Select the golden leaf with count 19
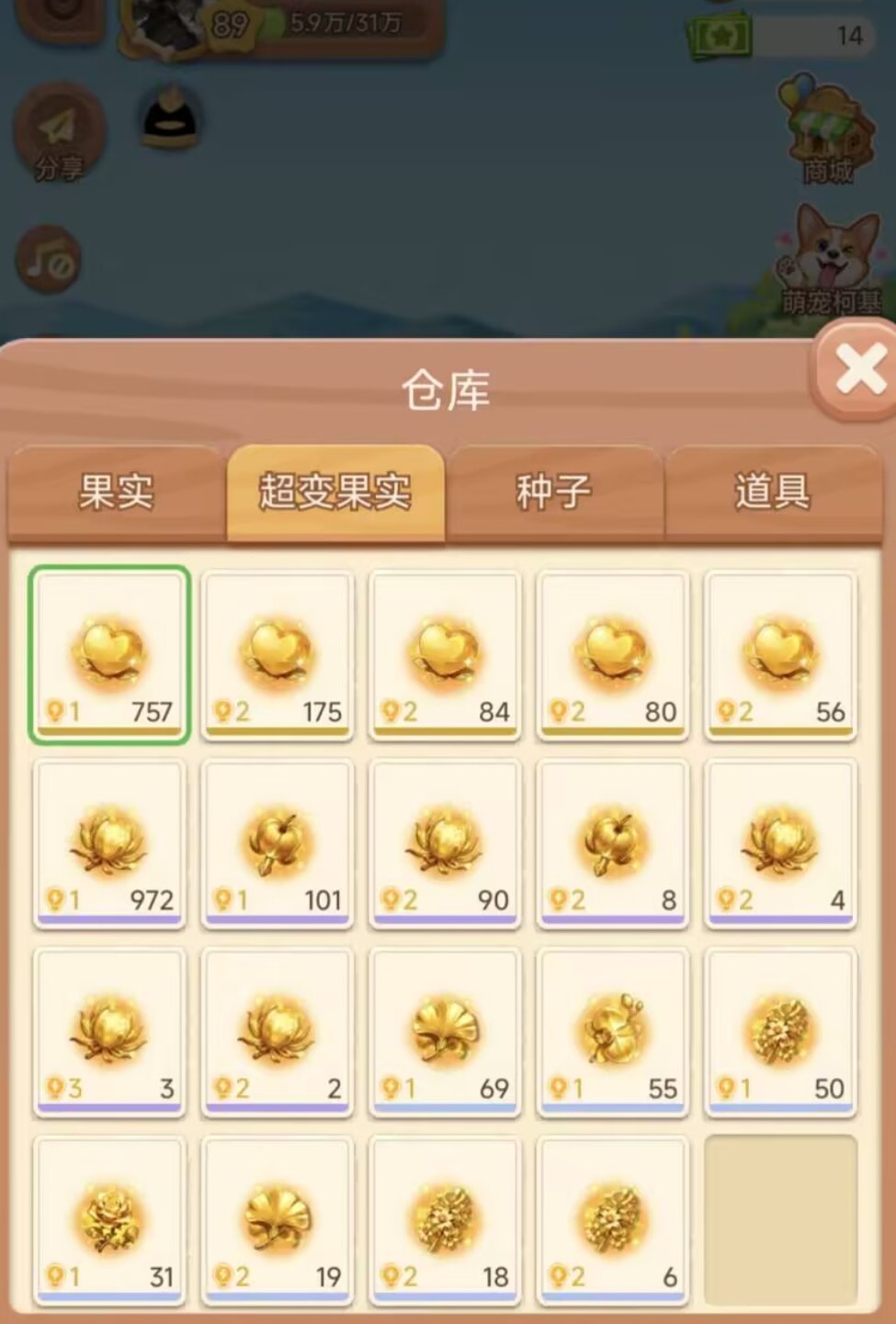 click(x=278, y=1219)
